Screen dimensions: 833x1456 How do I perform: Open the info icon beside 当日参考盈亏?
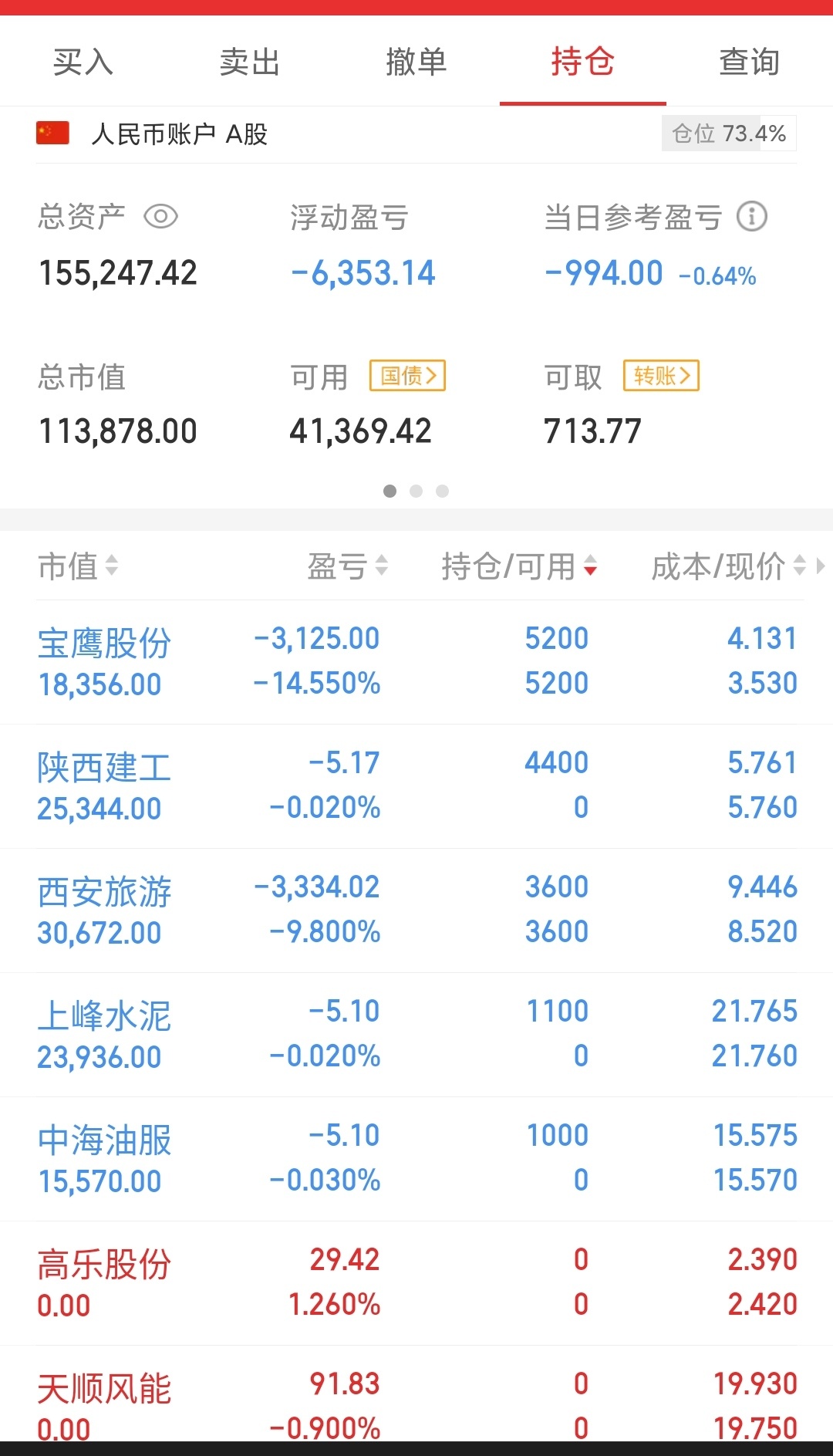pyautogui.click(x=752, y=217)
